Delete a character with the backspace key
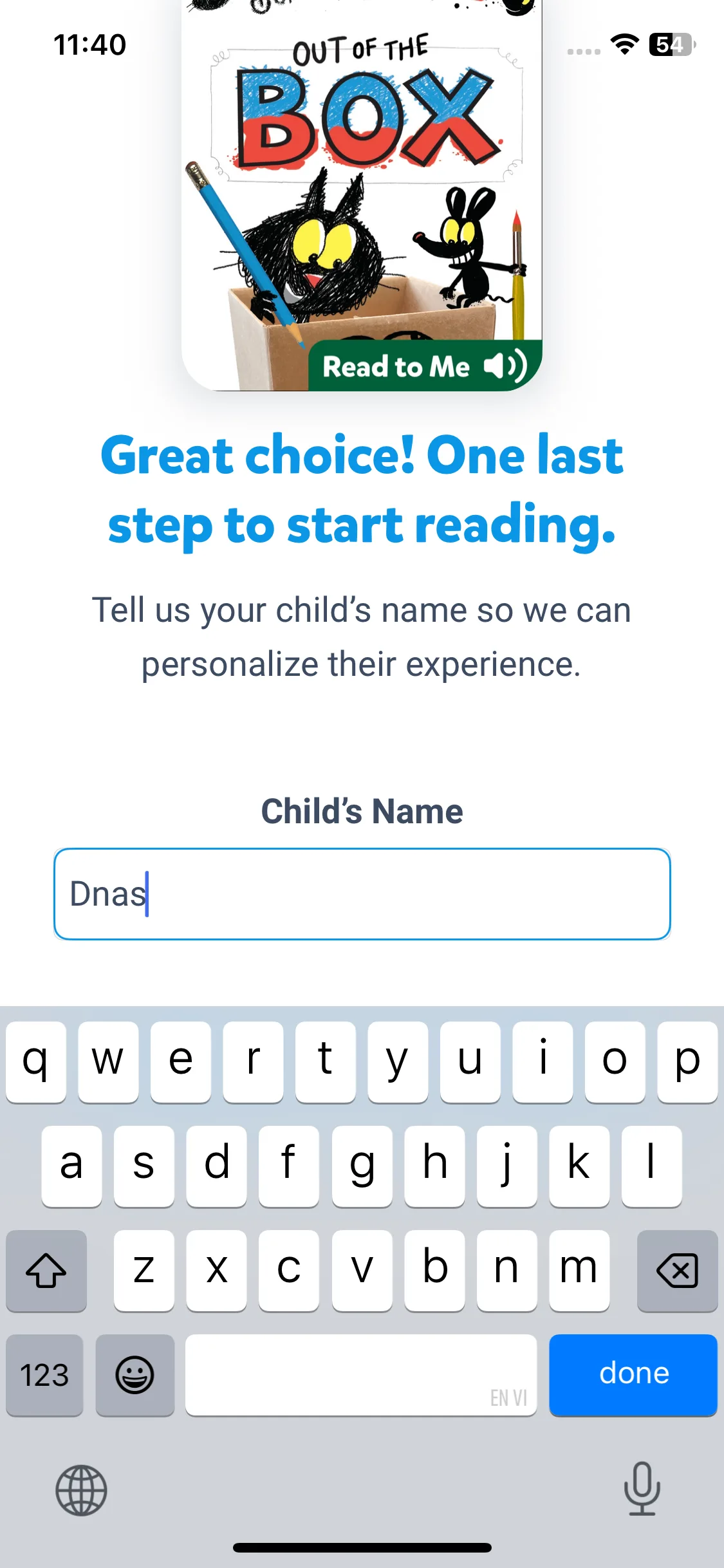This screenshot has width=724, height=1568. [677, 1271]
